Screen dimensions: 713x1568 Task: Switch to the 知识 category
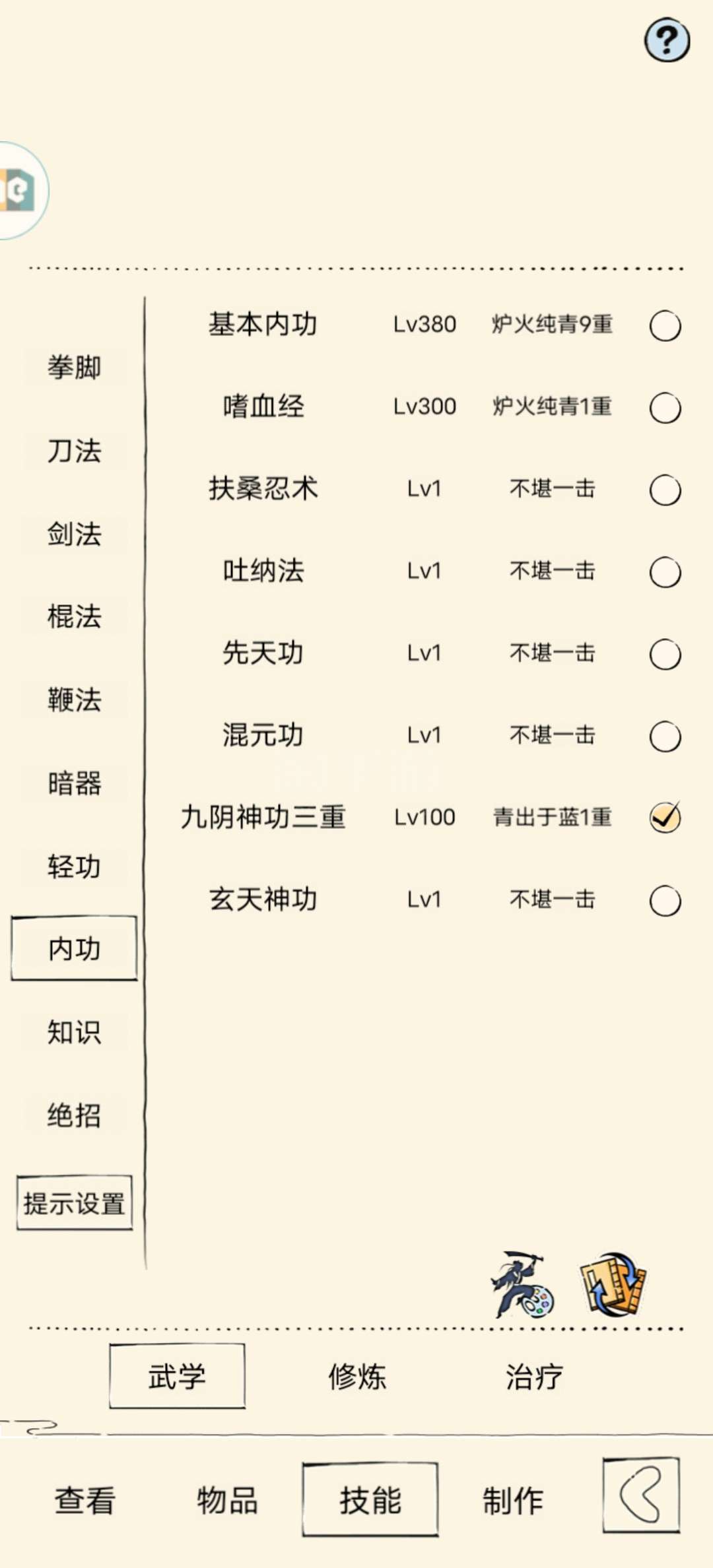pyautogui.click(x=74, y=1031)
